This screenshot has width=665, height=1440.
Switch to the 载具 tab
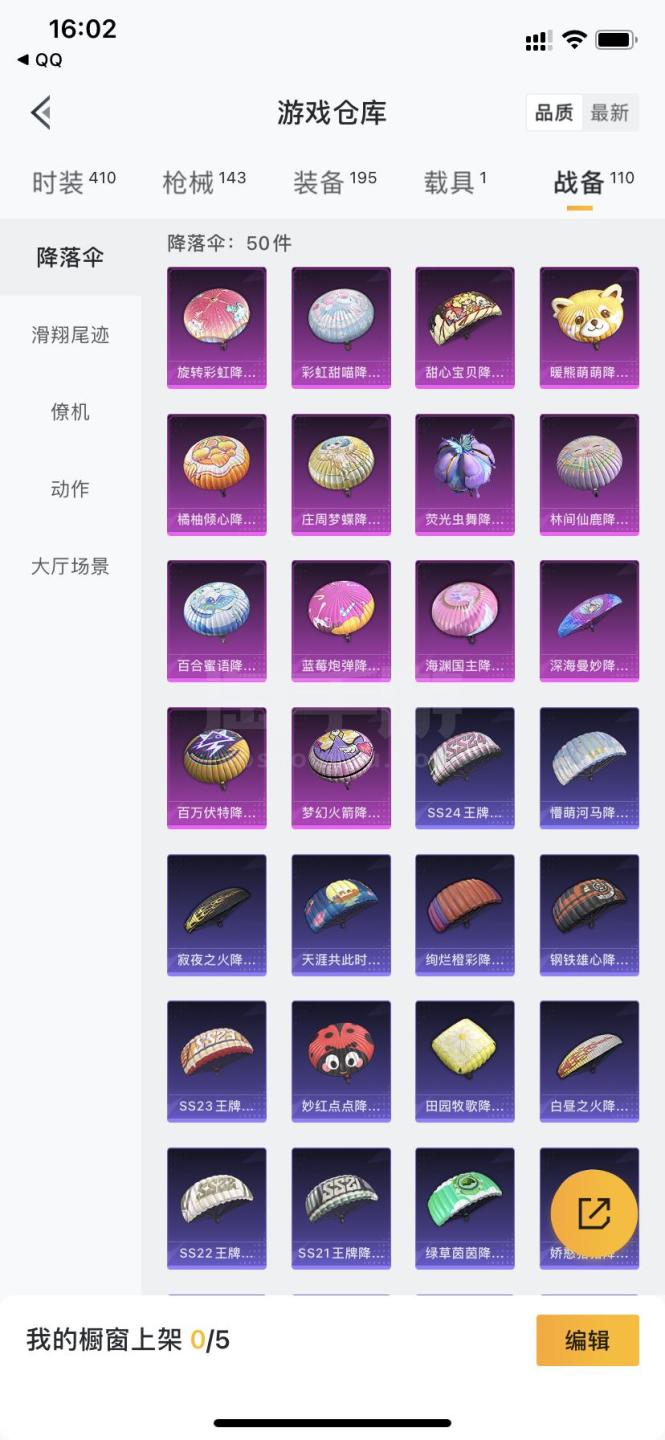(454, 182)
